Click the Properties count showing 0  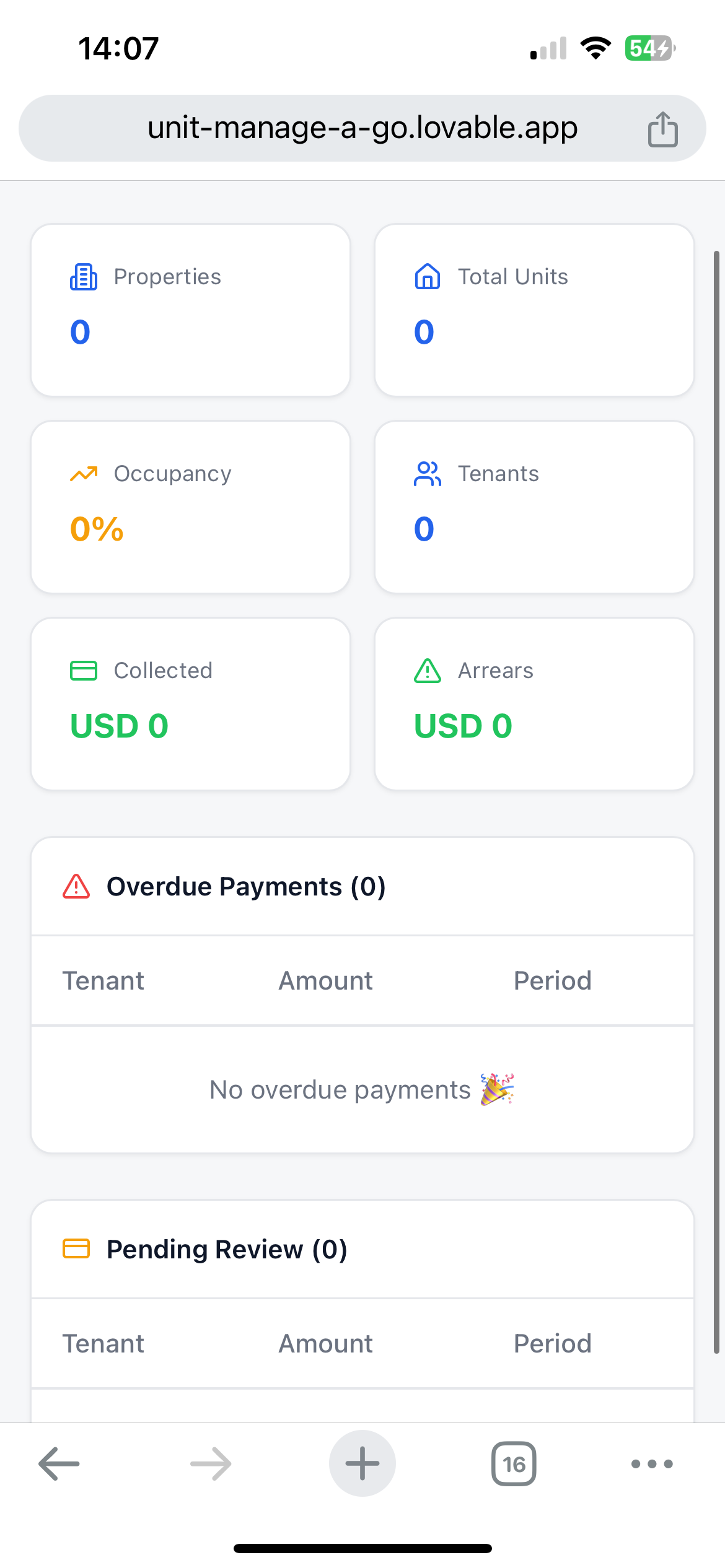79,333
